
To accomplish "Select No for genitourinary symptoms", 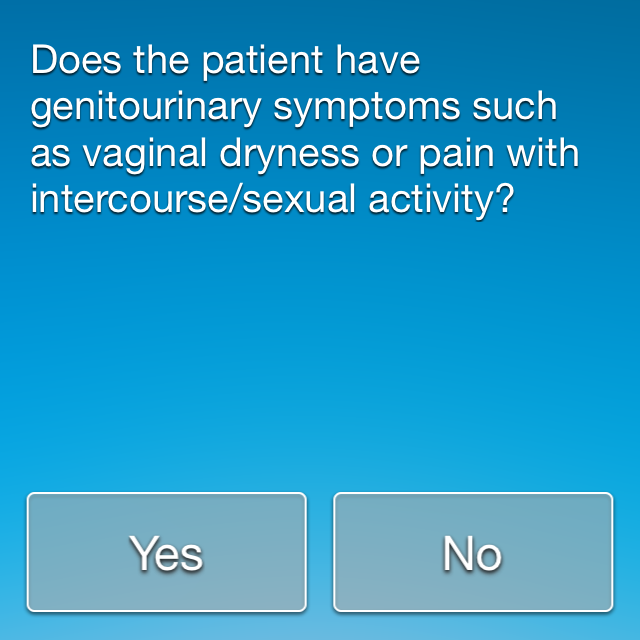I will pos(472,552).
